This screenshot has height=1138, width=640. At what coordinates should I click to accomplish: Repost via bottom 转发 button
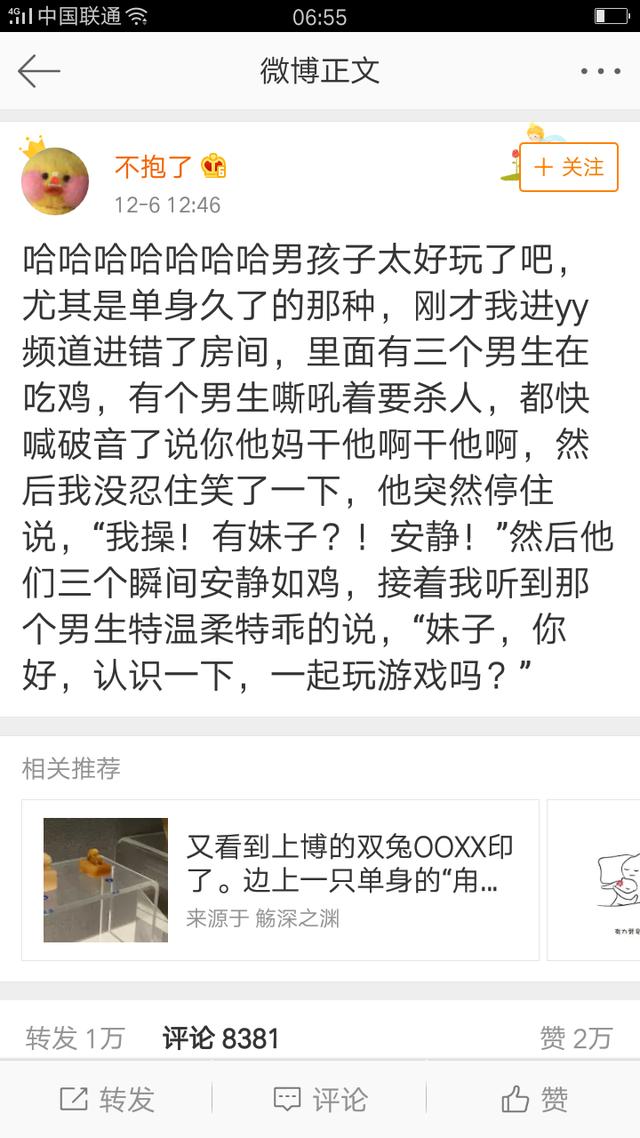tap(107, 1100)
